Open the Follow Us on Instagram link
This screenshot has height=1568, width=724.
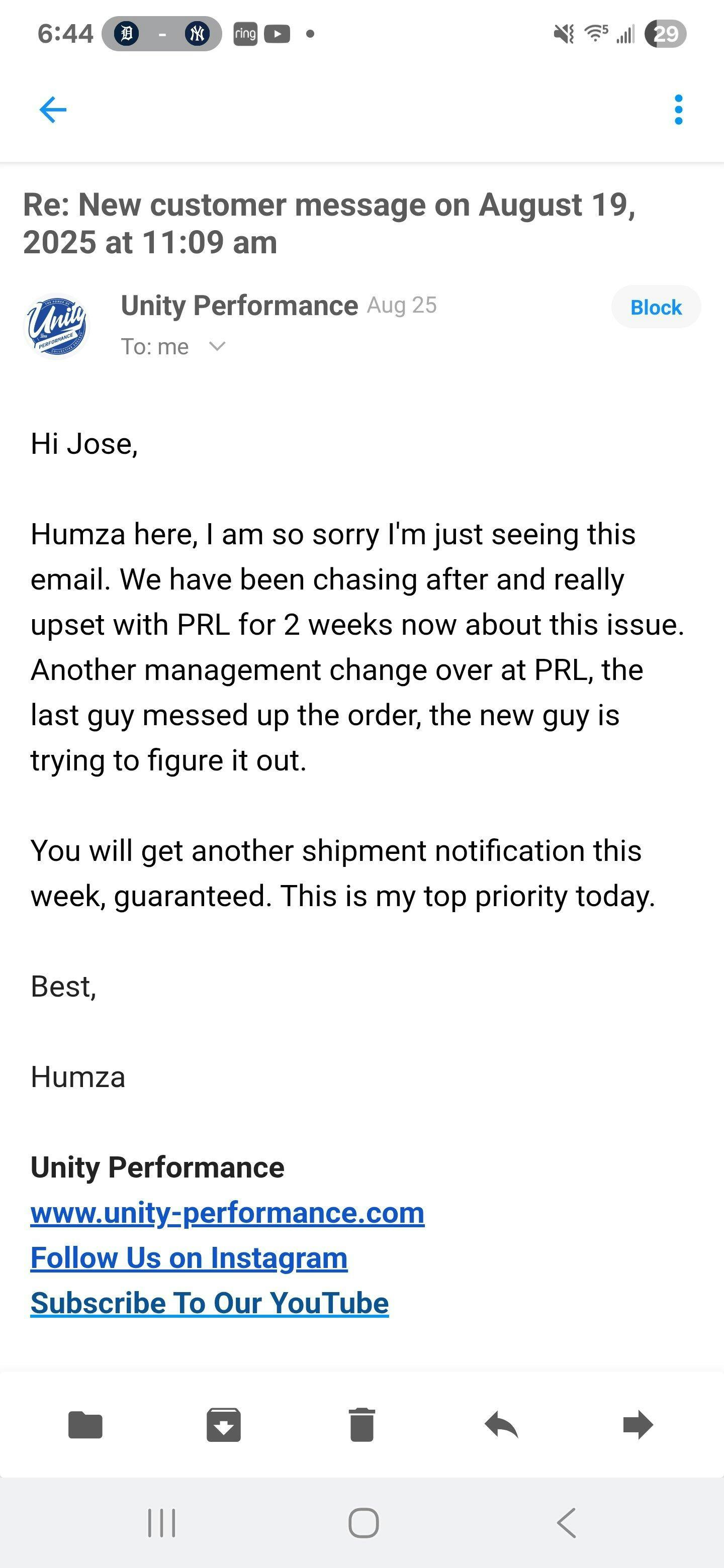pyautogui.click(x=189, y=1257)
